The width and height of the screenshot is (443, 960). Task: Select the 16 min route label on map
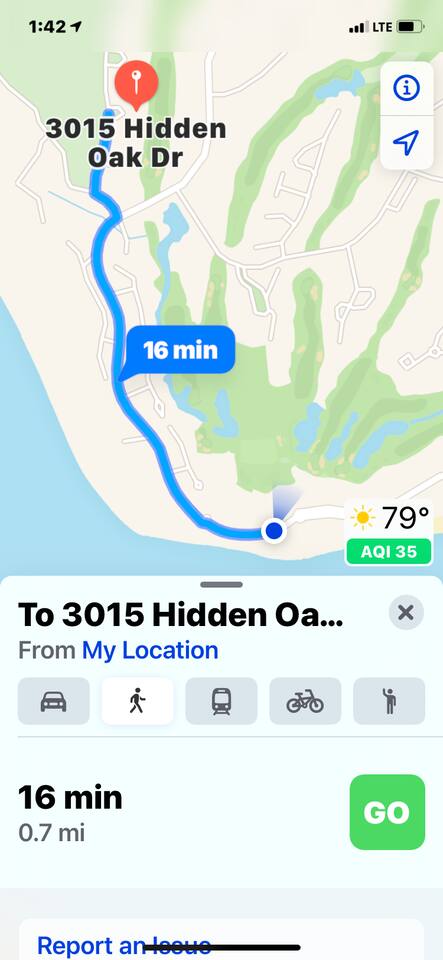point(181,350)
